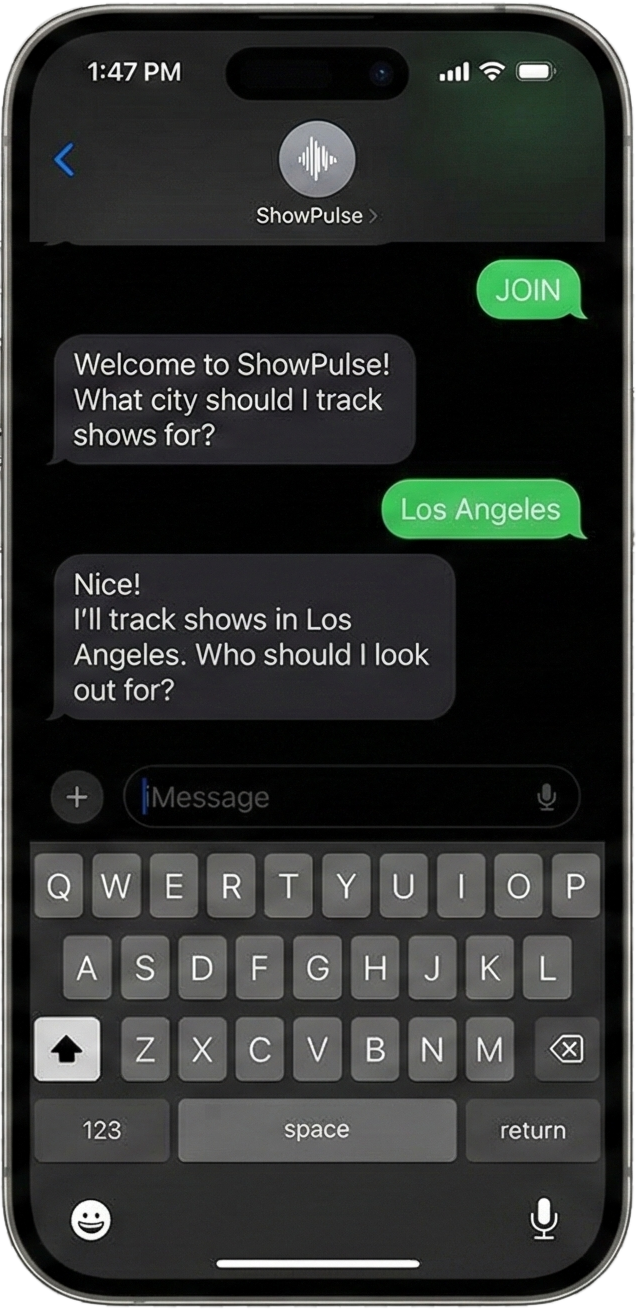Hit the backspace key
This screenshot has width=636, height=1310.
566,1049
